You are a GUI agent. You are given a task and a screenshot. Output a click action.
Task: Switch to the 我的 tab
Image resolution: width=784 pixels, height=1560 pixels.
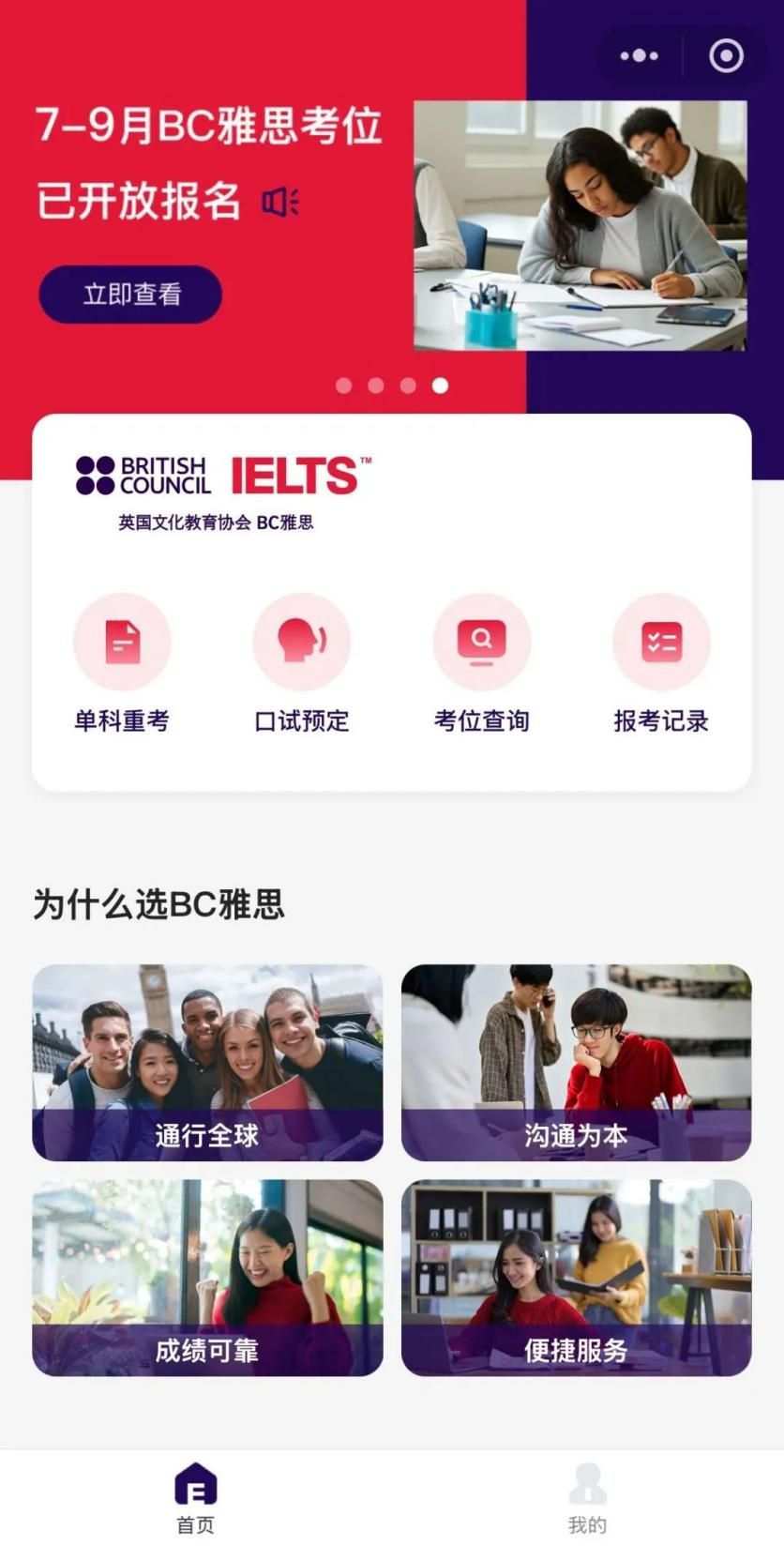pos(587,1499)
